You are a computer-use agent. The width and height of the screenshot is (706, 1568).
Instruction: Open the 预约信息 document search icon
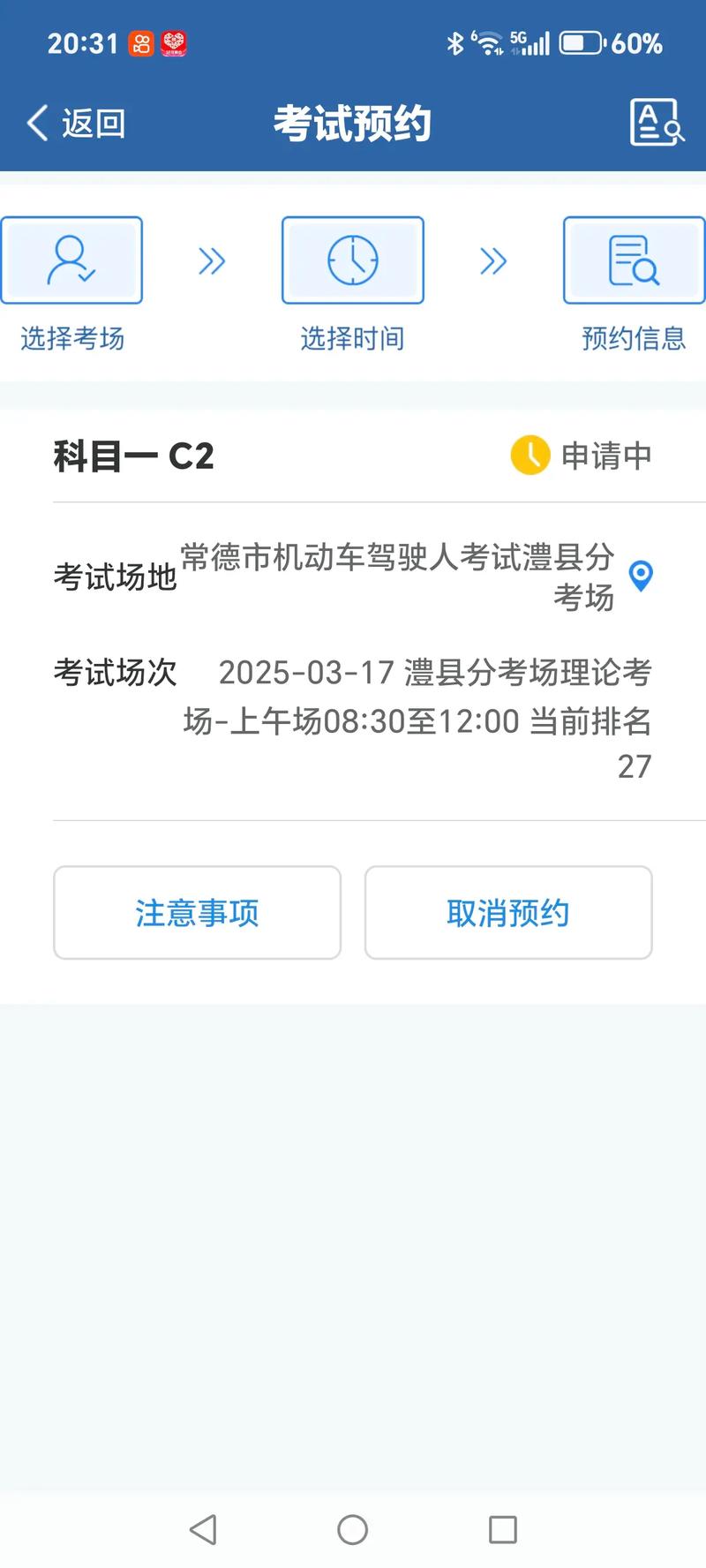(x=634, y=259)
